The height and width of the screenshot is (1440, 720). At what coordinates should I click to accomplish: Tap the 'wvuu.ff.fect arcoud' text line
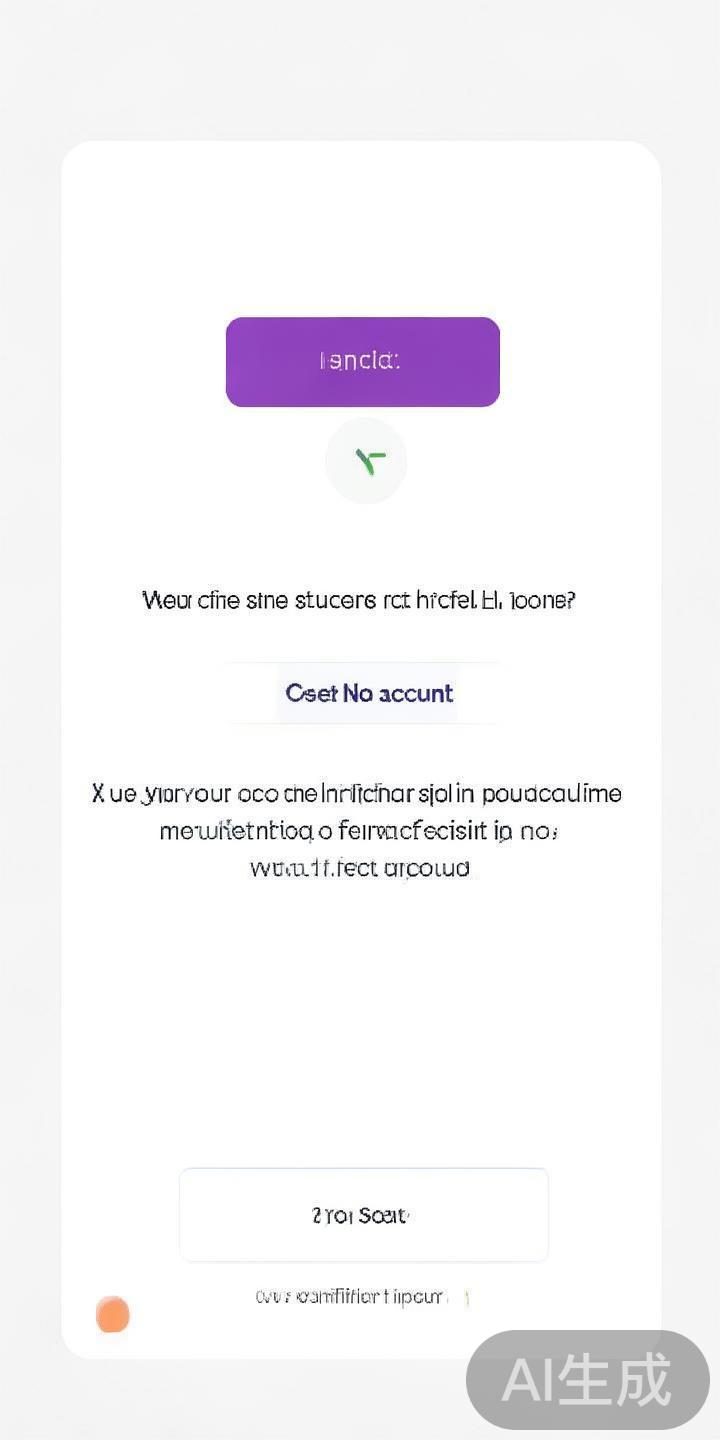[361, 868]
